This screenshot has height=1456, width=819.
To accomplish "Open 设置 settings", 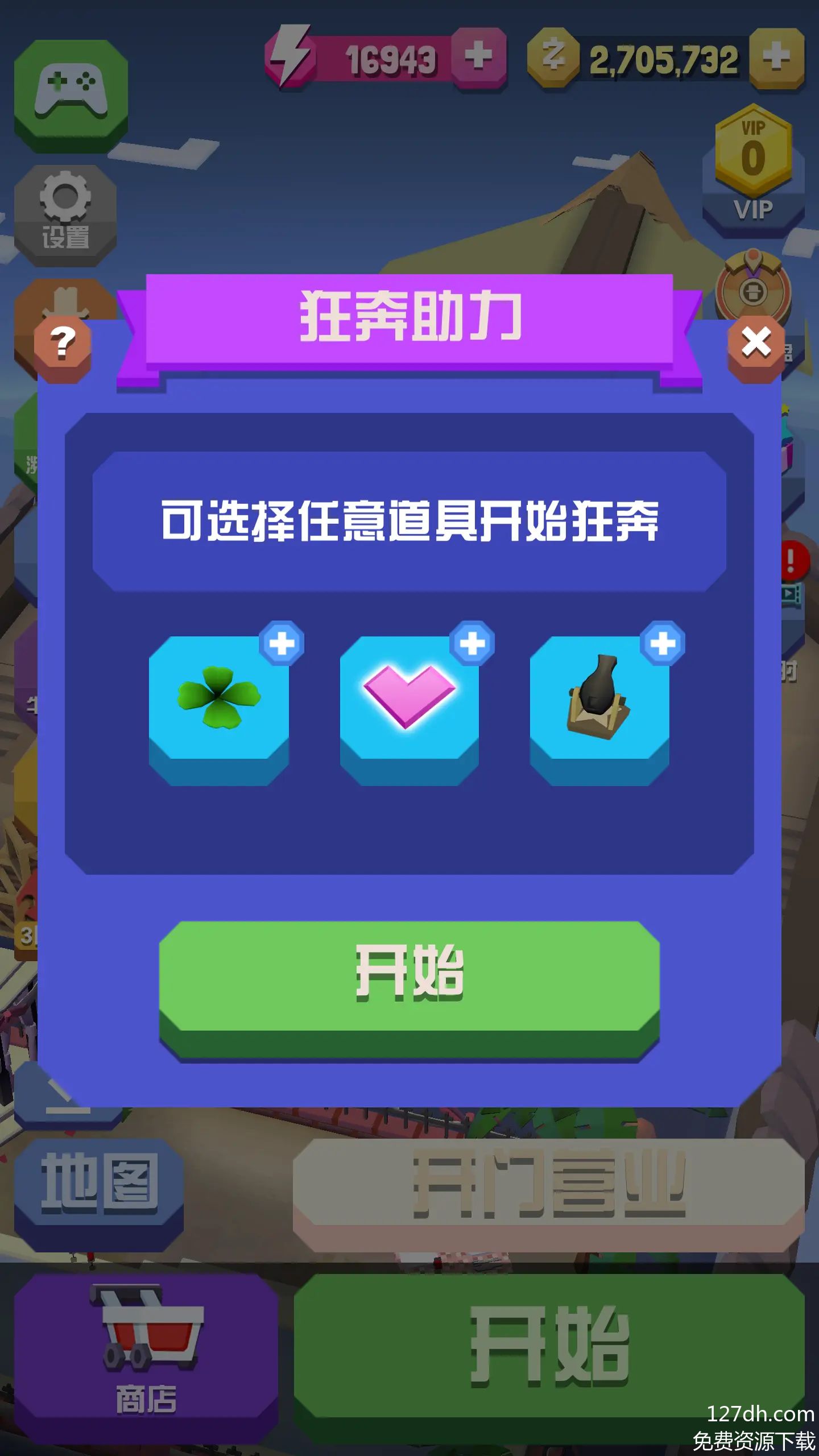I will (65, 213).
